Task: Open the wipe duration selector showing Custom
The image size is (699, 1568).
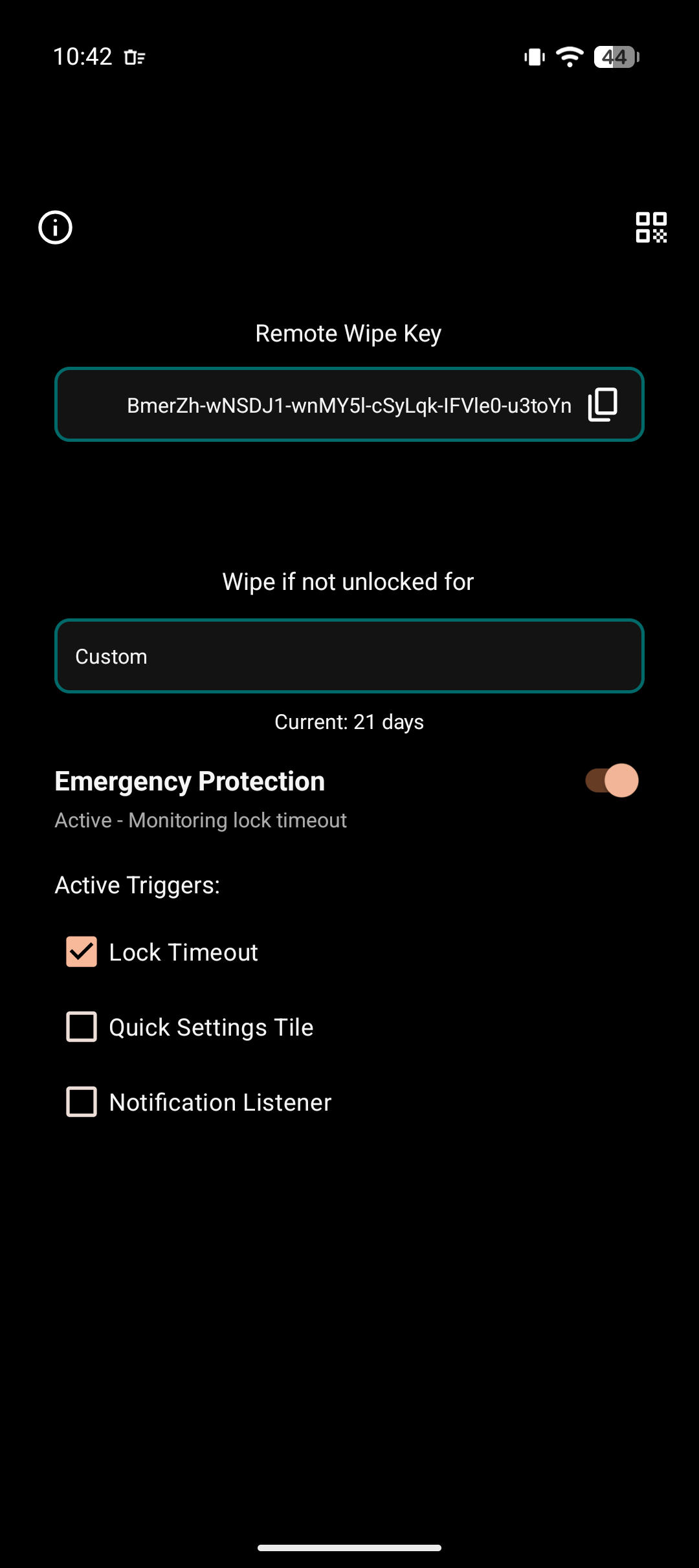Action: coord(349,655)
